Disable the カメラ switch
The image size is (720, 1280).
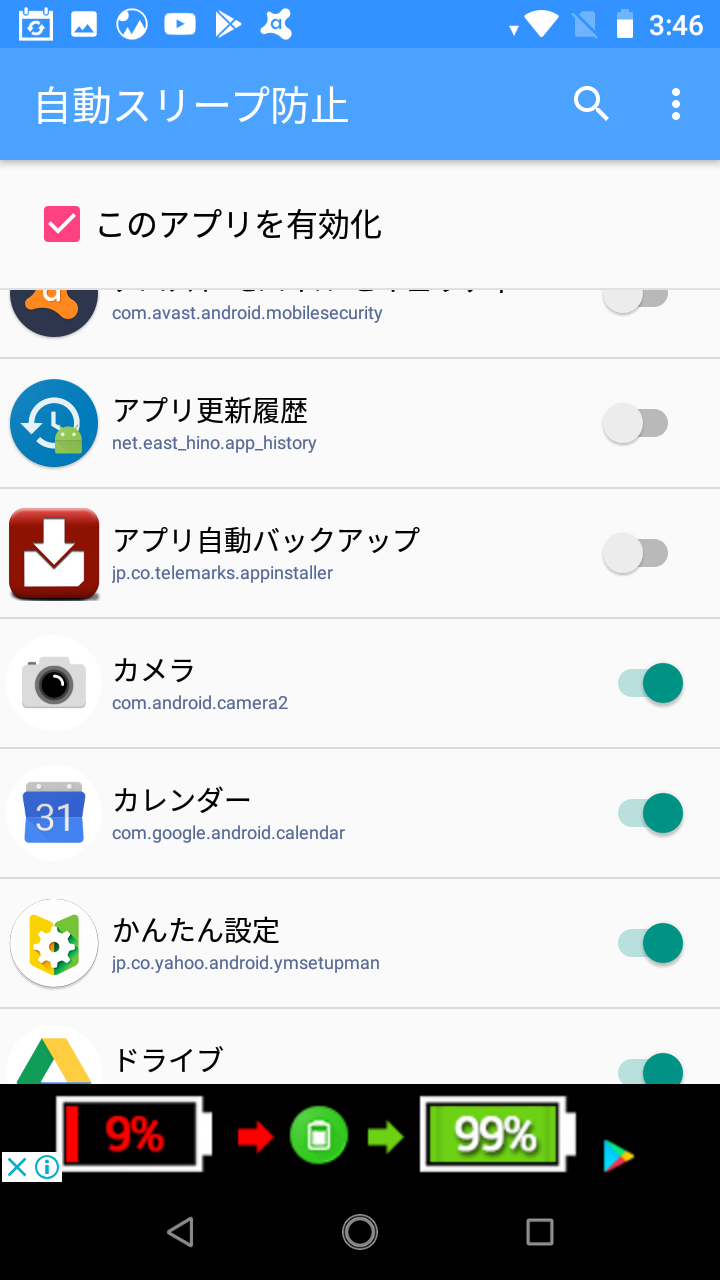[650, 683]
